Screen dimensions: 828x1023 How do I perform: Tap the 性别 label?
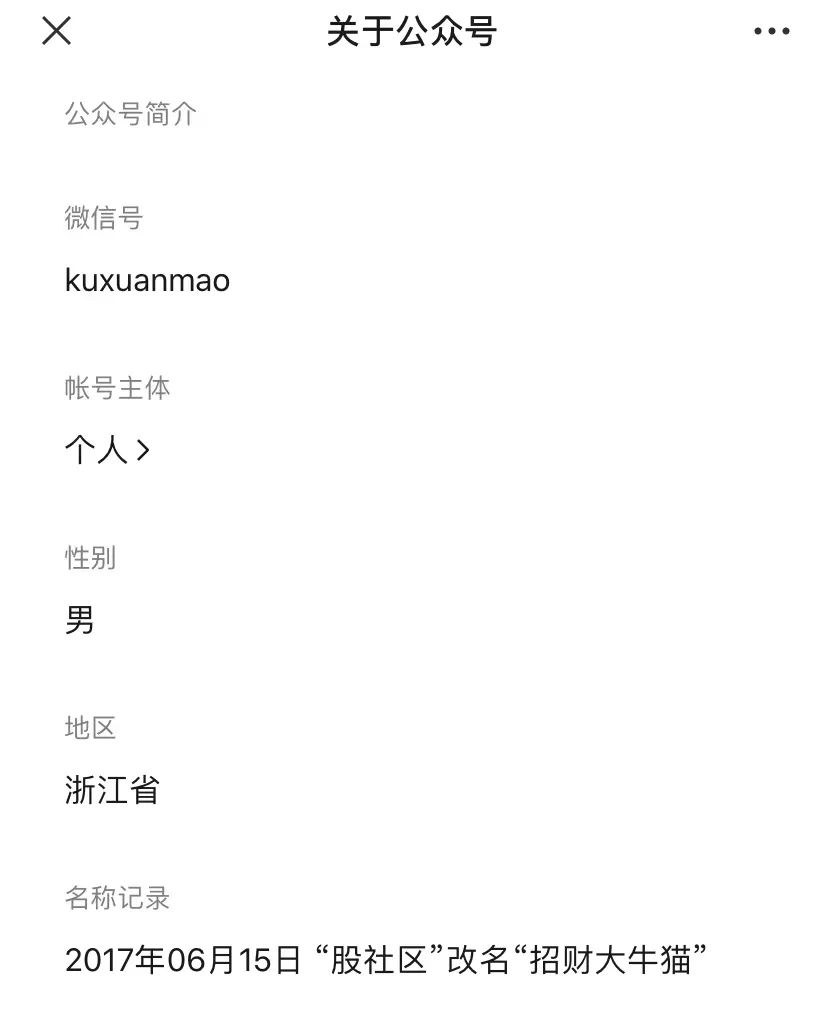tap(89, 559)
